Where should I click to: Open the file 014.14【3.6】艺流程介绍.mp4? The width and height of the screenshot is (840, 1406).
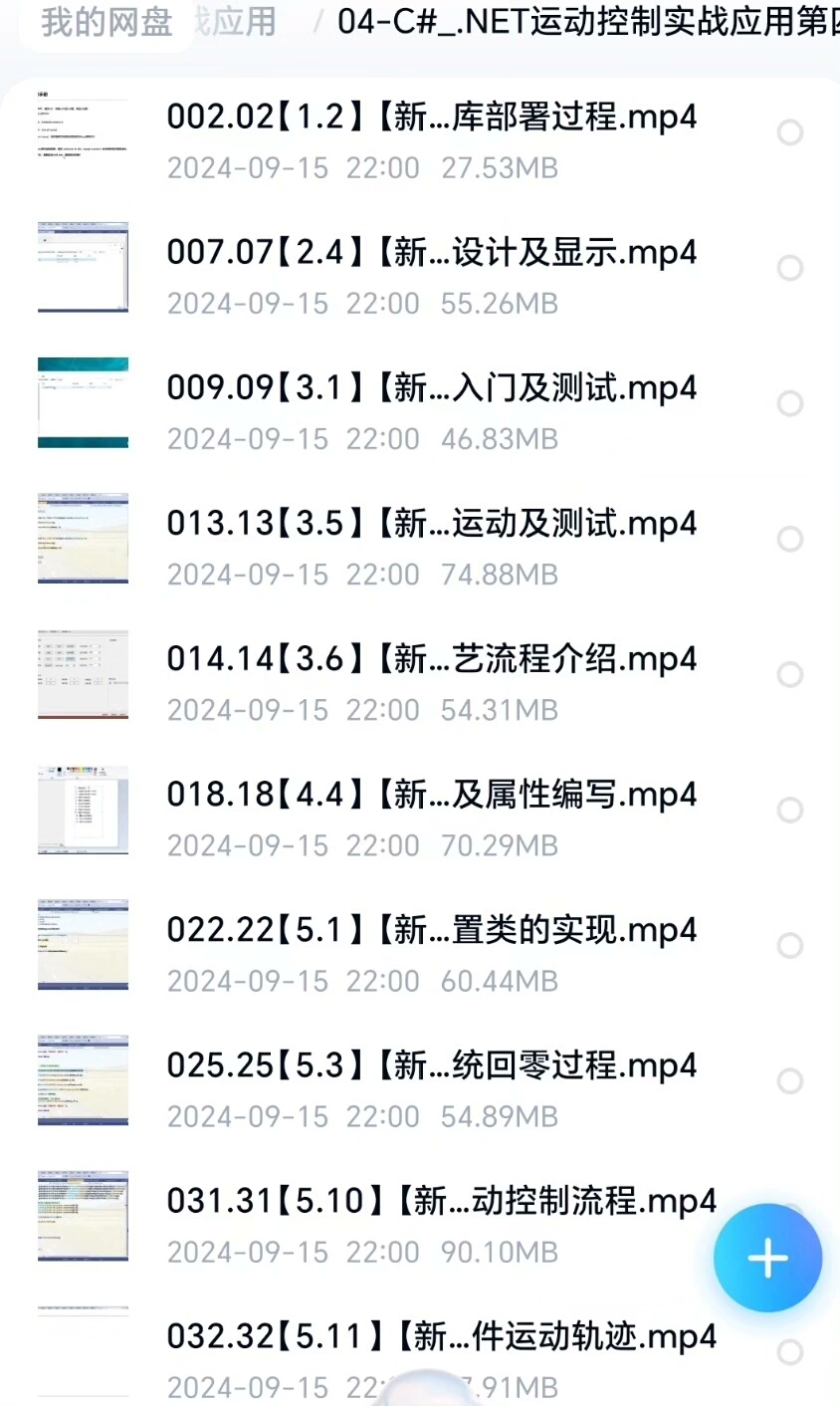pyautogui.click(x=431, y=659)
